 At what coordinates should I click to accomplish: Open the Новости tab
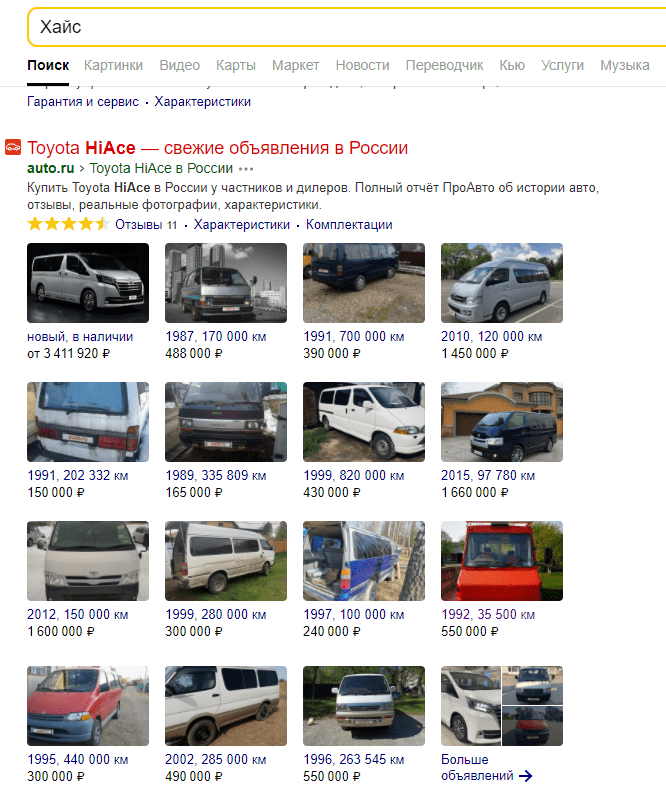pos(362,65)
